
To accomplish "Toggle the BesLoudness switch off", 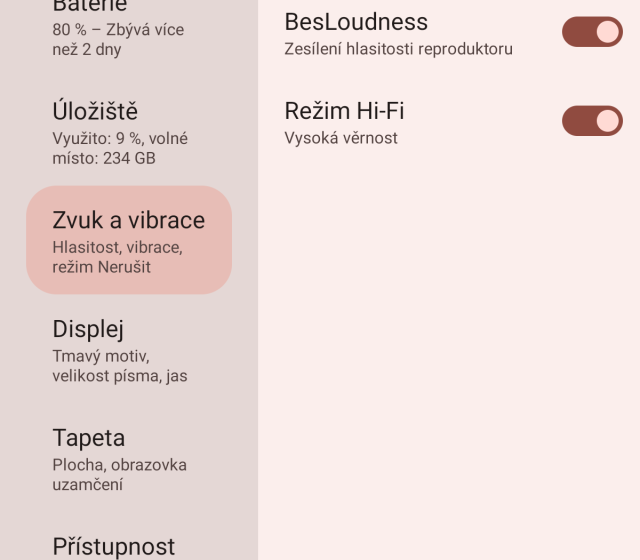I will [x=592, y=32].
